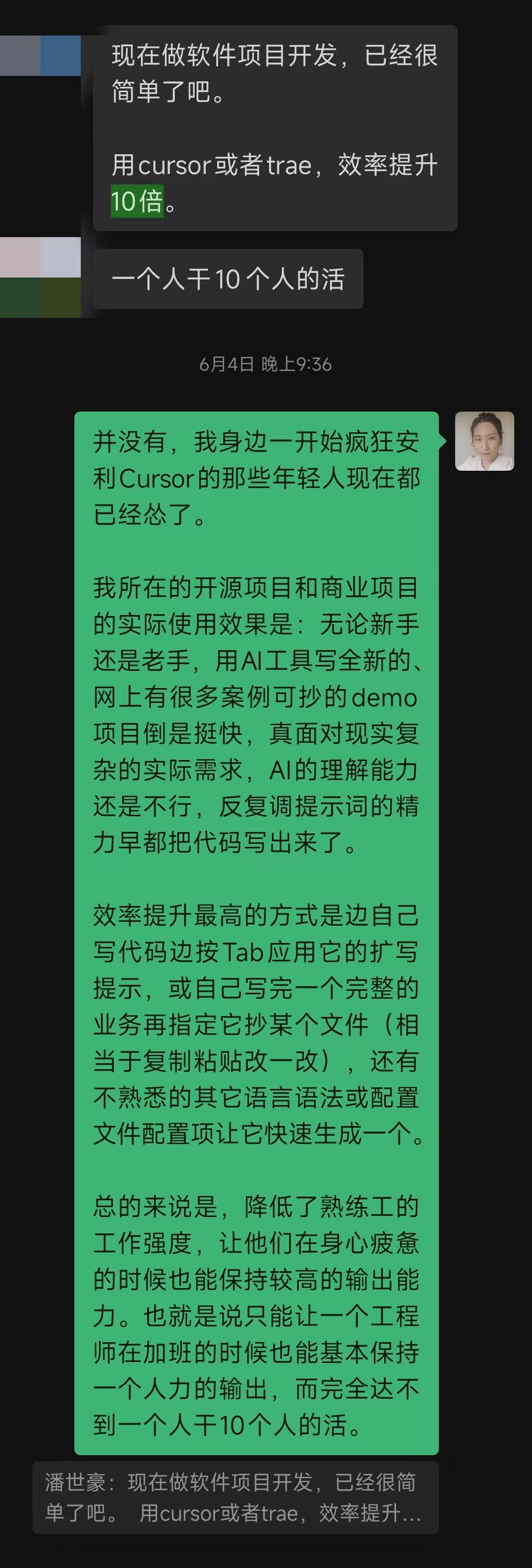Open the profile photo beside the green reply

pos(484,441)
